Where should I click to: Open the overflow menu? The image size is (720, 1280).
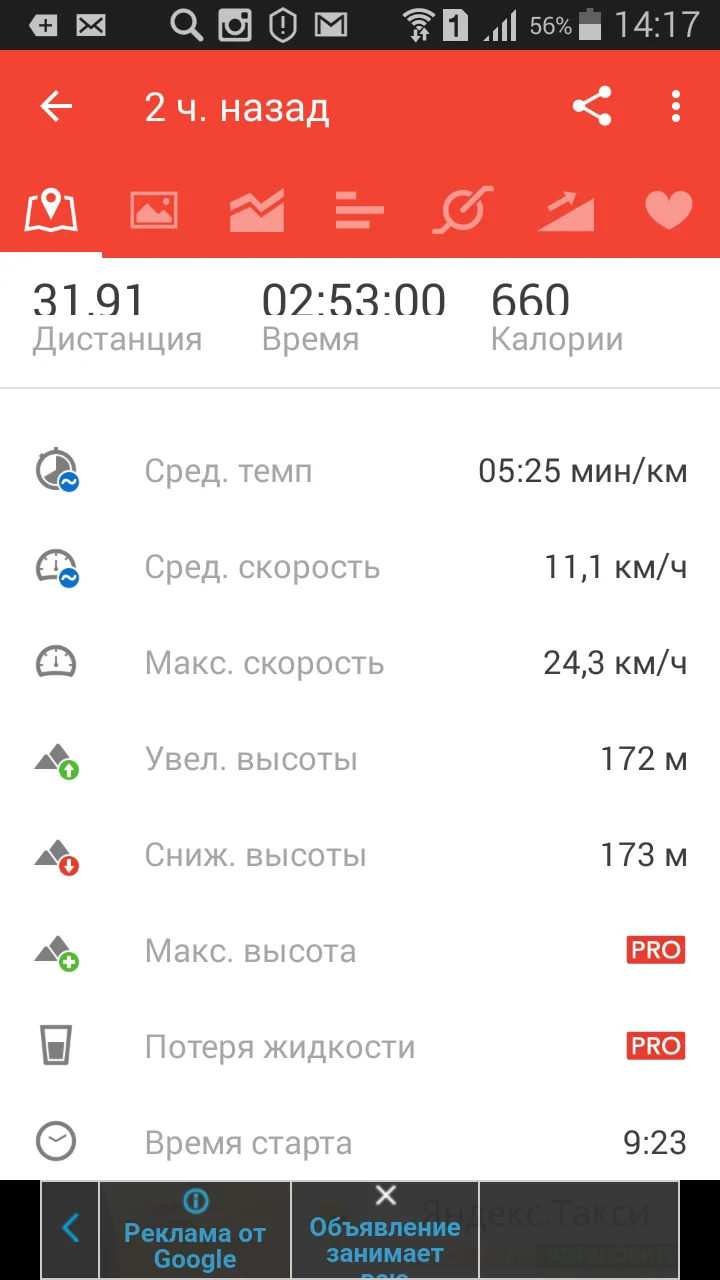click(676, 107)
